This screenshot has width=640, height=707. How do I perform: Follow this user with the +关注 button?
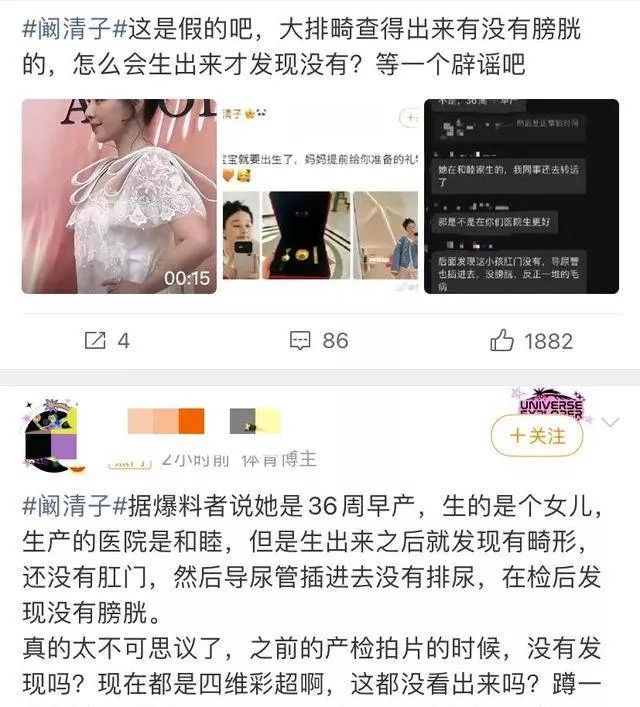tap(537, 436)
